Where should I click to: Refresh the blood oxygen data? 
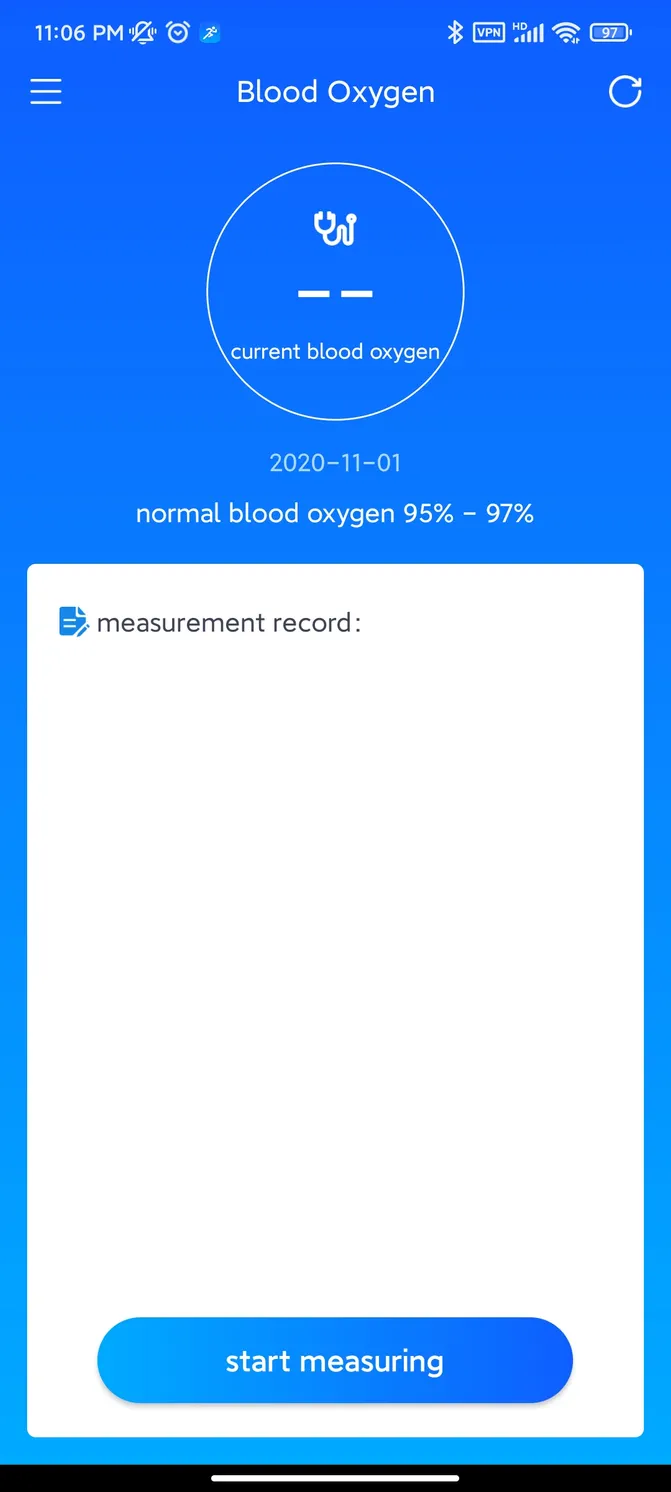pyautogui.click(x=625, y=92)
